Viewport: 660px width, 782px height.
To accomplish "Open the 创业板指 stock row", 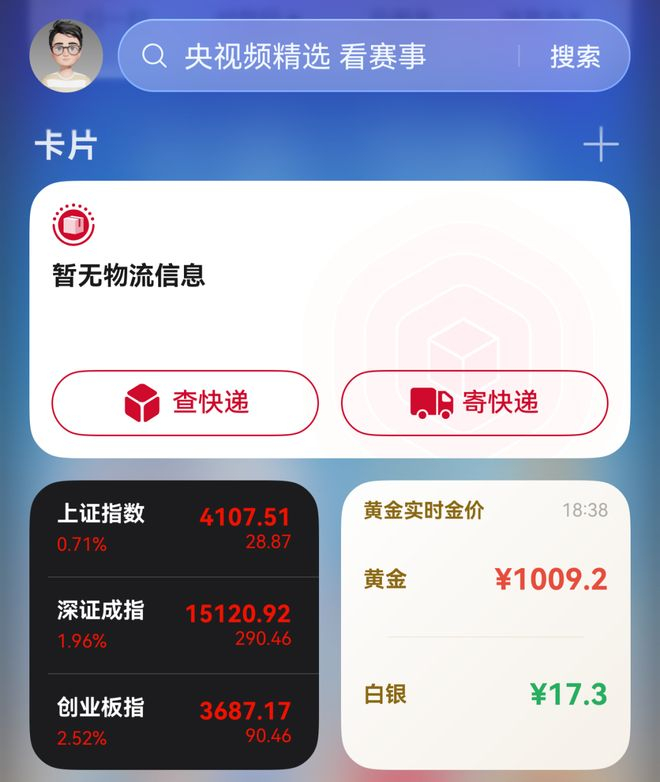I will pos(174,722).
